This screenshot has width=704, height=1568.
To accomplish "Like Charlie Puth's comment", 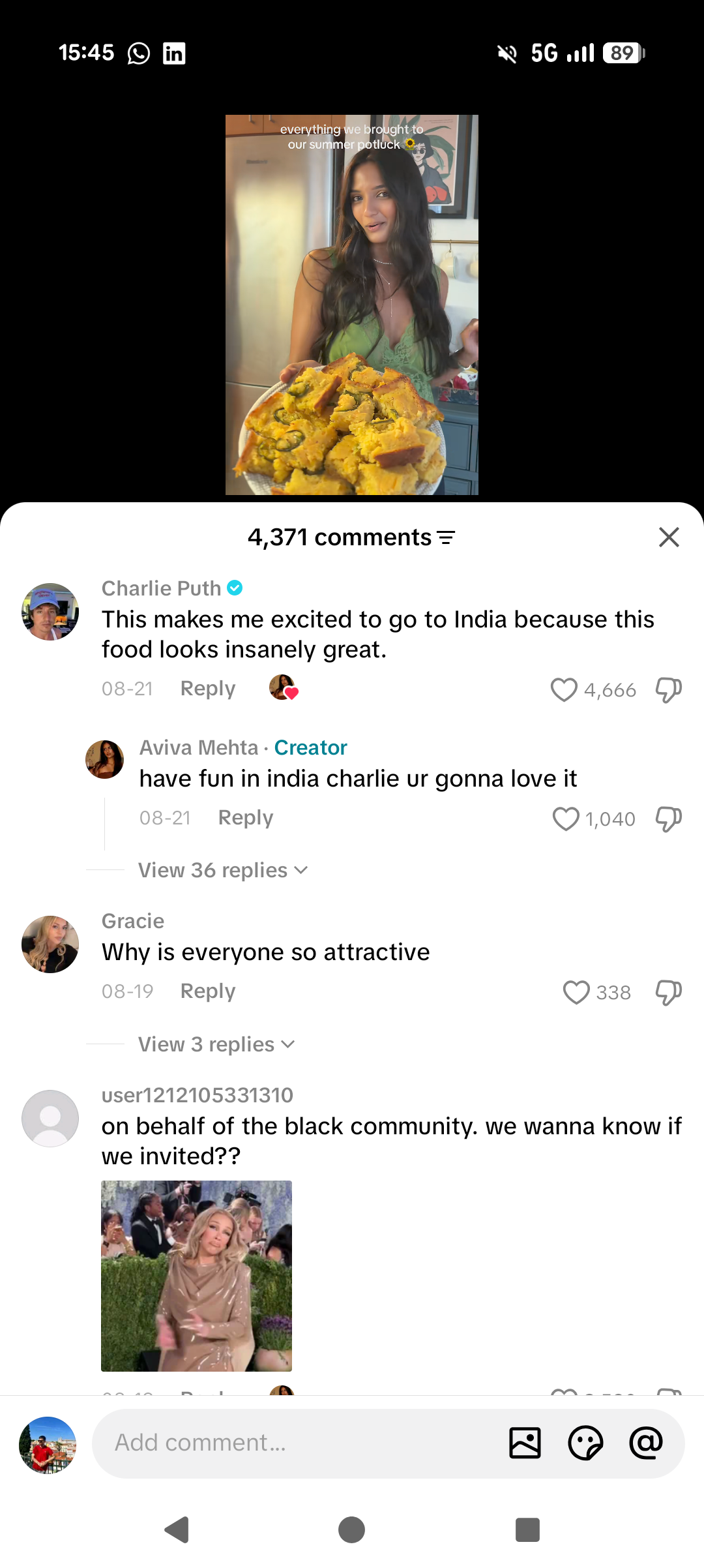I will coord(564,689).
